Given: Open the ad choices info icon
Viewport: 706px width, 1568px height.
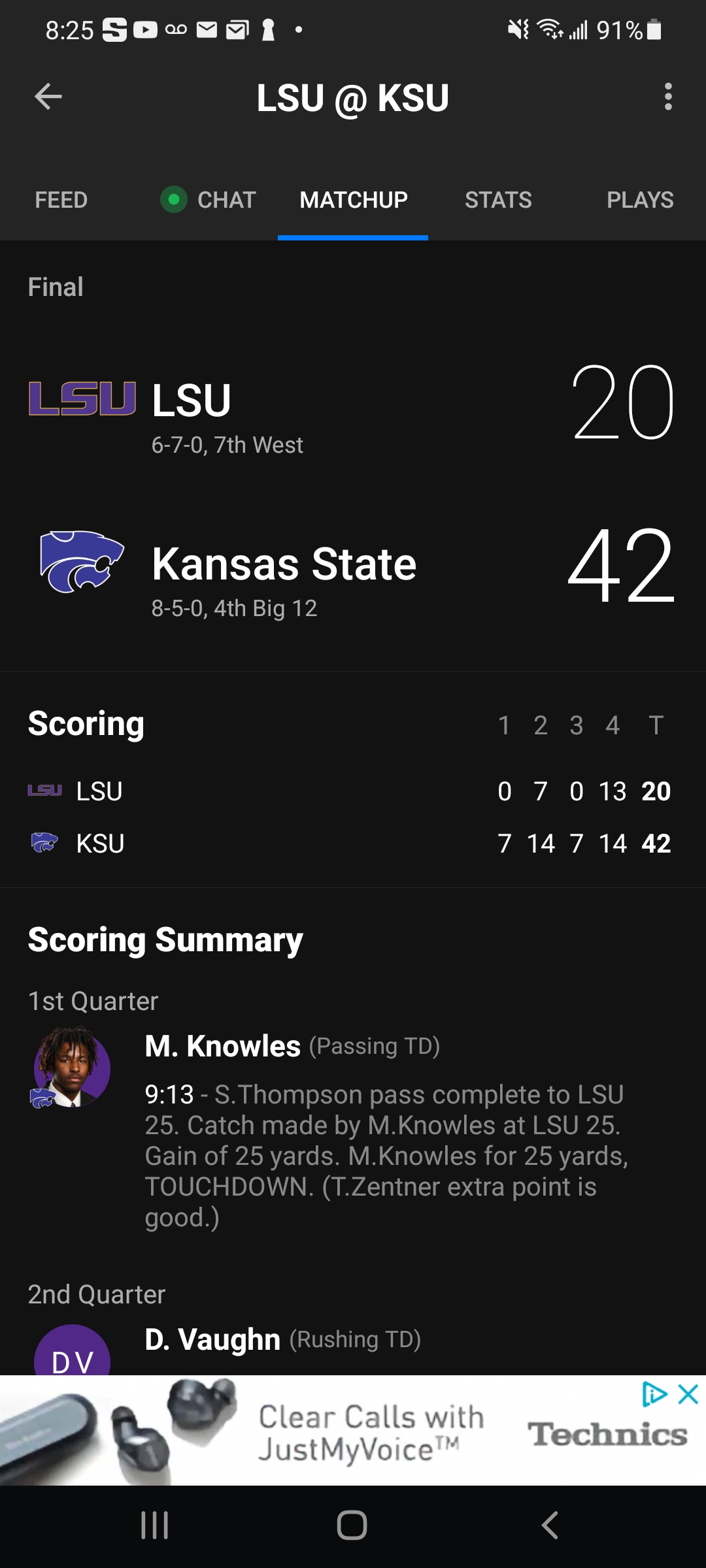Looking at the screenshot, I should tap(654, 1394).
